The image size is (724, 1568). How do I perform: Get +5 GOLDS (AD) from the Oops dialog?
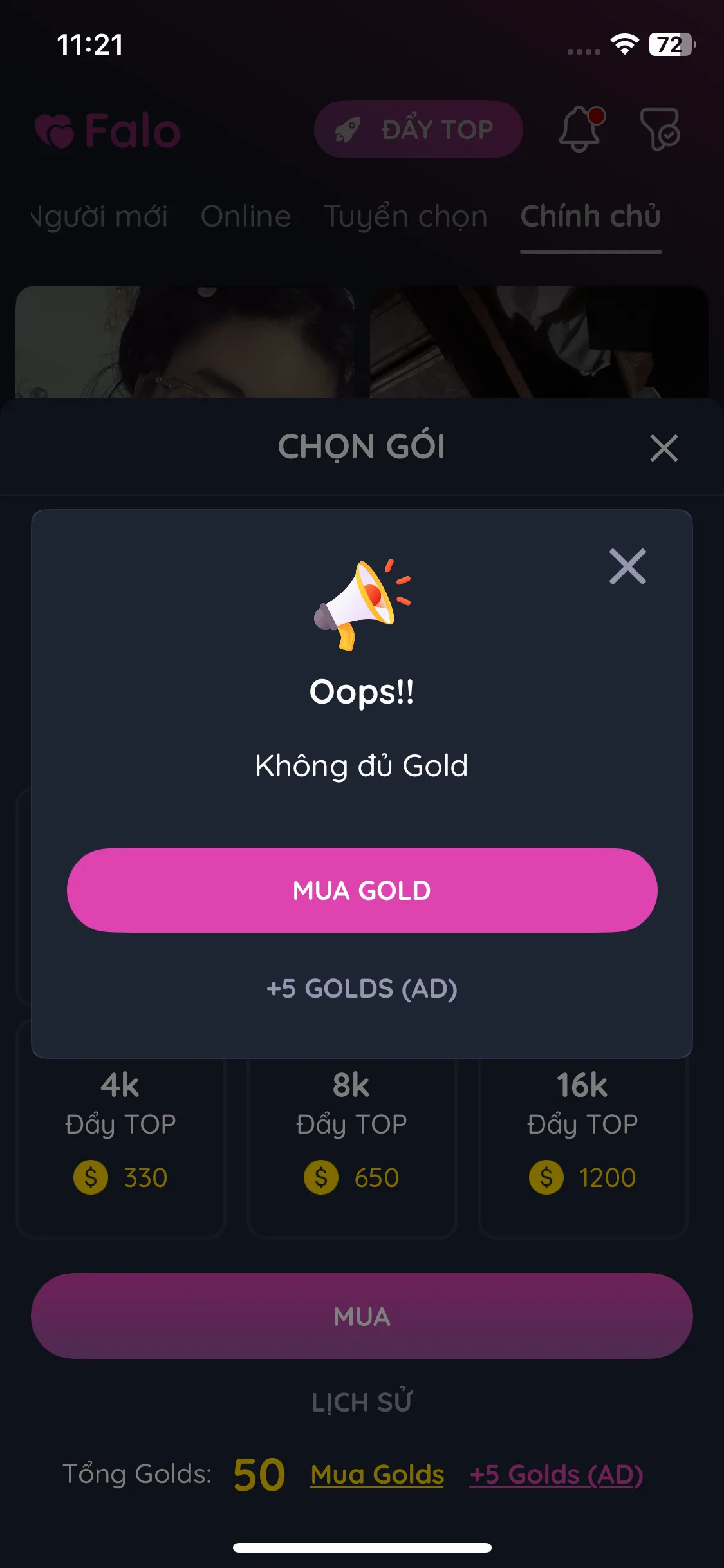[x=362, y=989]
